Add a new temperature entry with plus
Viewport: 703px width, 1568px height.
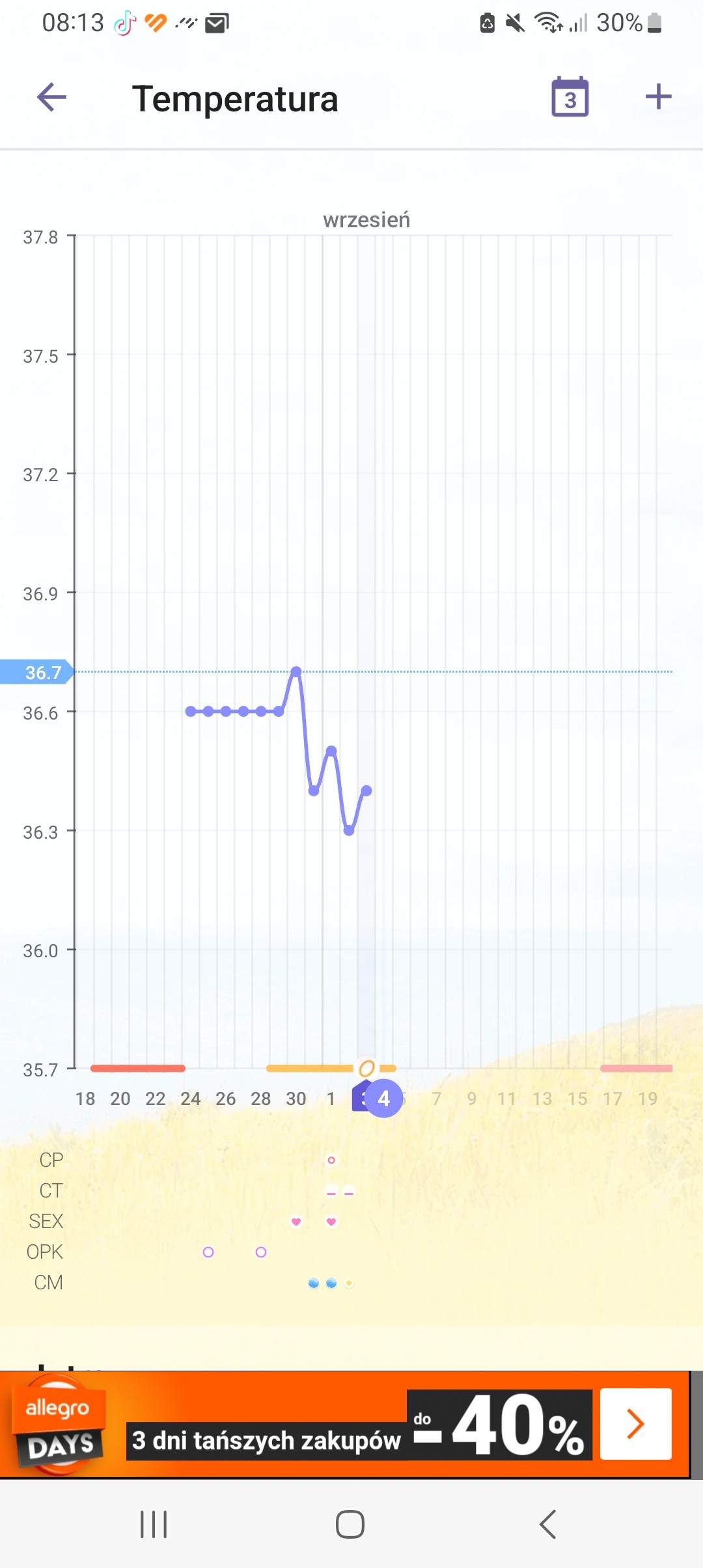[658, 97]
